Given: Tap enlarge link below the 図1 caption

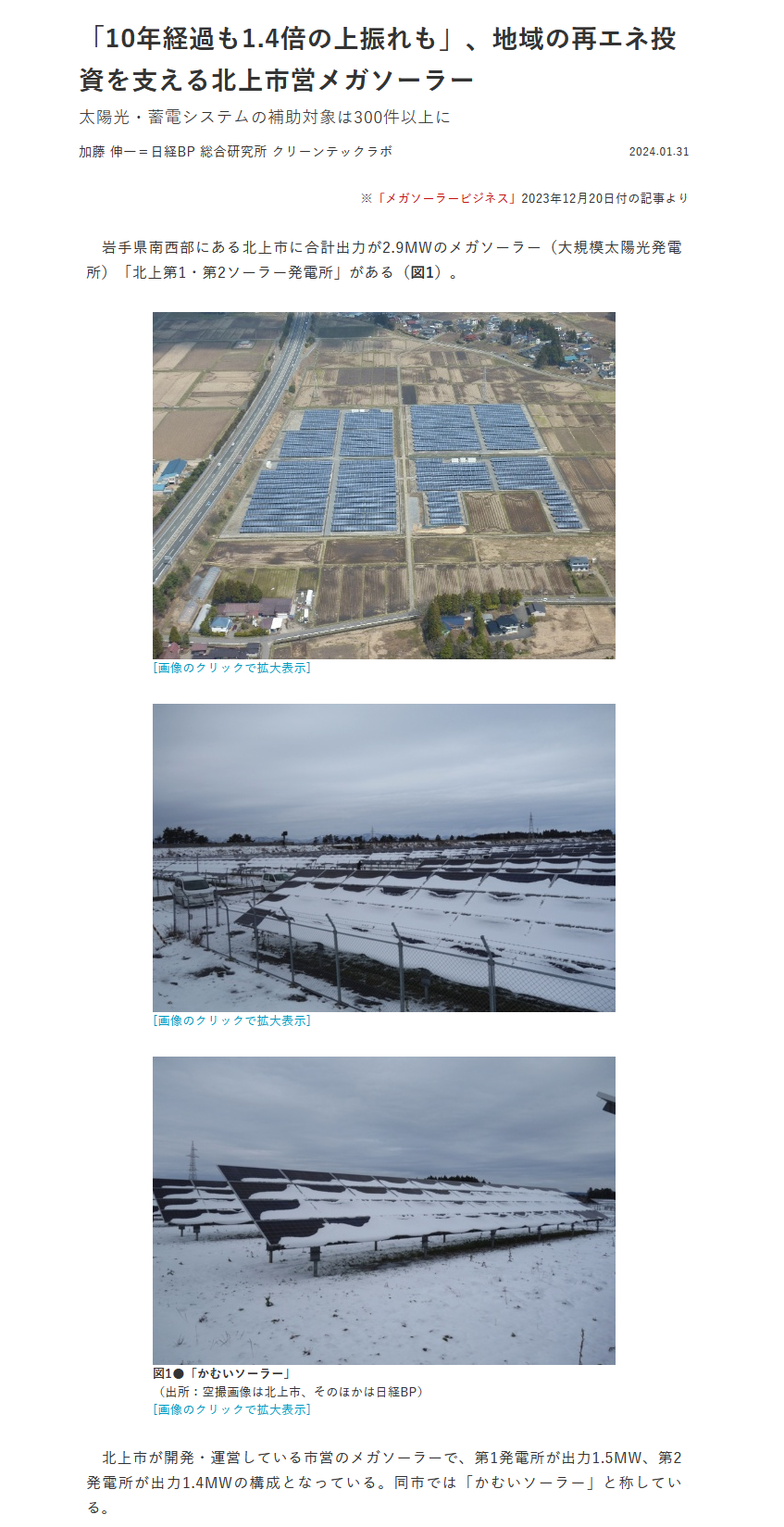Looking at the screenshot, I should (231, 1409).
